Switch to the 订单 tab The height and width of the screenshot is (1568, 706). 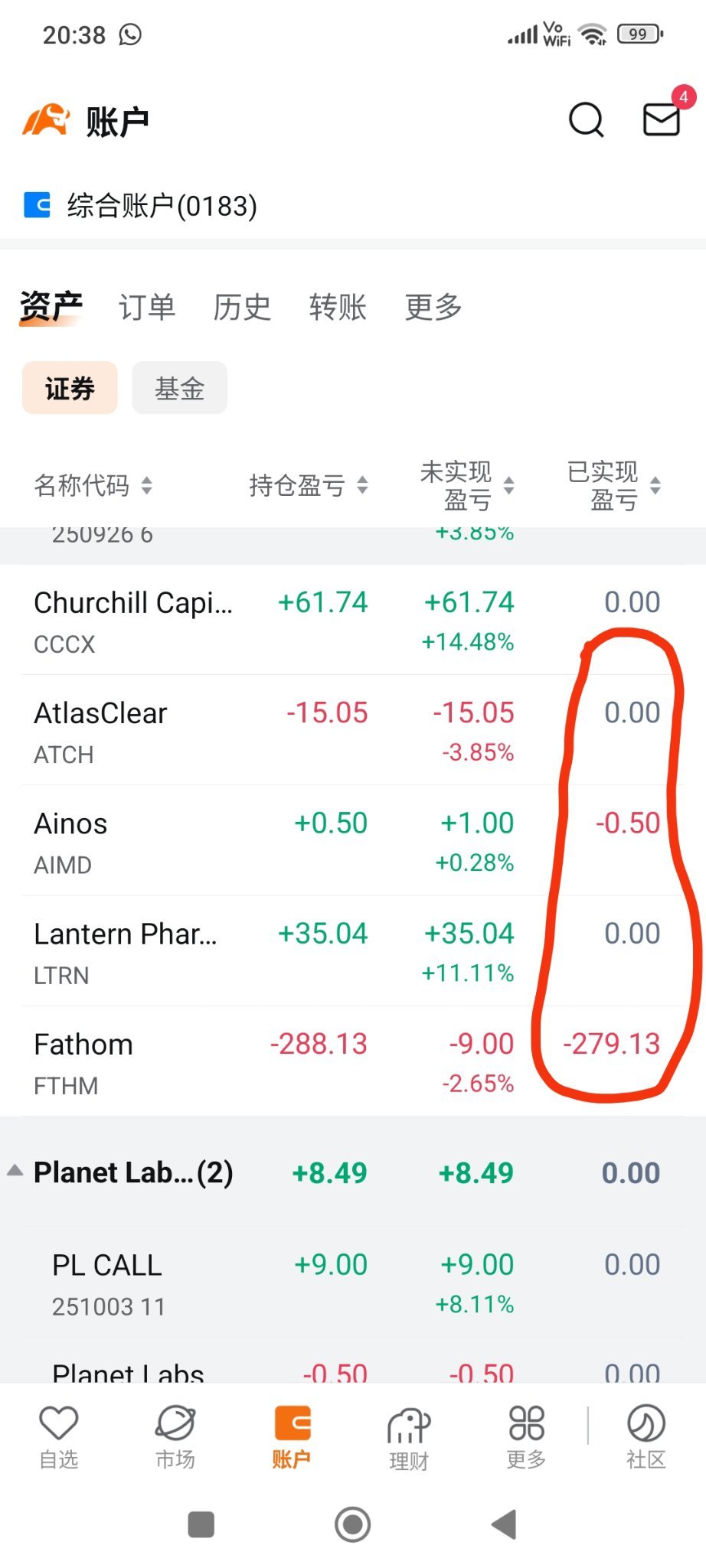coord(147,307)
